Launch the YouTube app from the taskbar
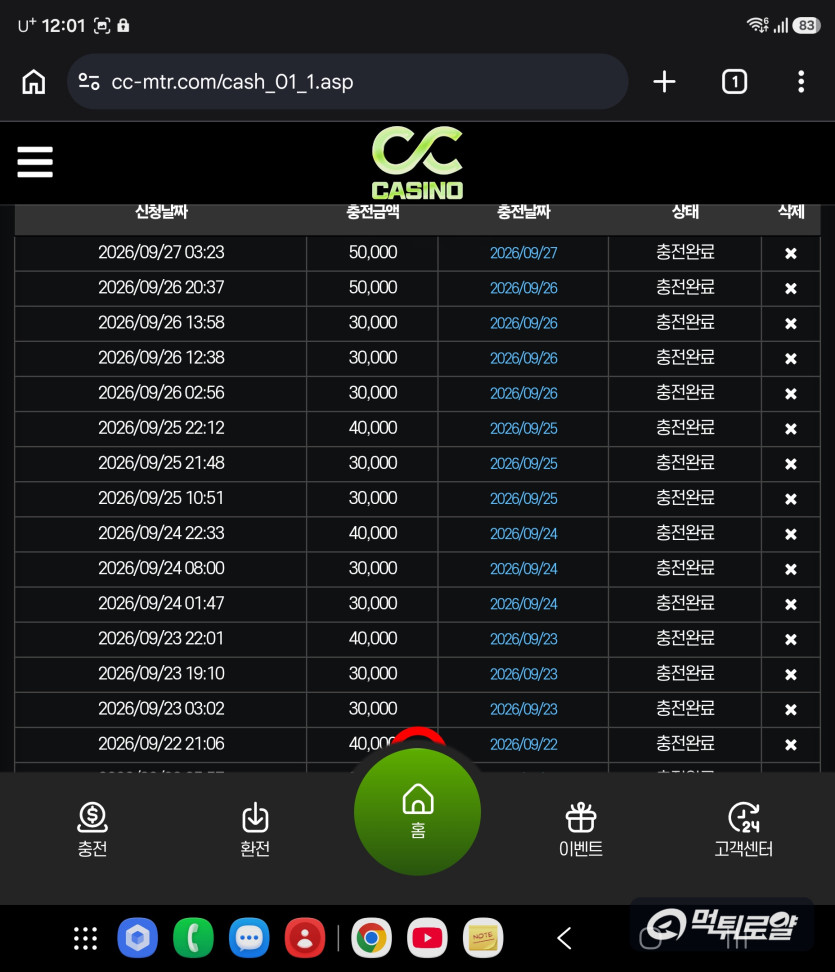Image resolution: width=835 pixels, height=972 pixels. (427, 938)
